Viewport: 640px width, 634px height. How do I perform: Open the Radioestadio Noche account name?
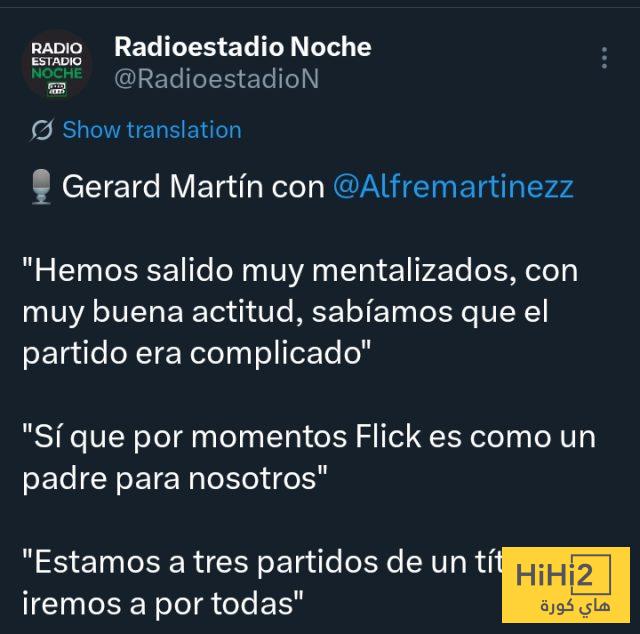tap(242, 46)
